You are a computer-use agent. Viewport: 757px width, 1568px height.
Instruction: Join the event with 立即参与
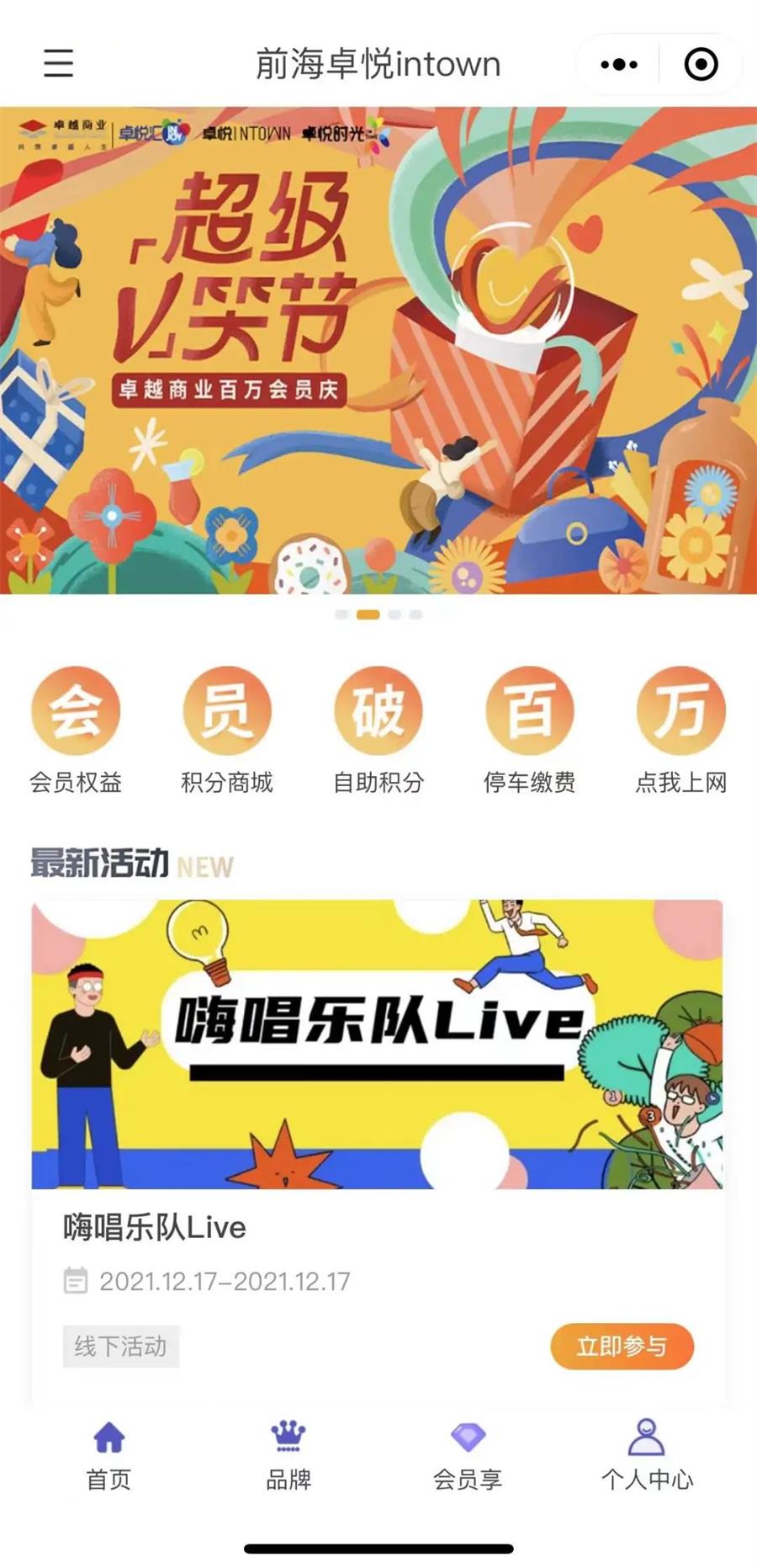pos(622,1346)
